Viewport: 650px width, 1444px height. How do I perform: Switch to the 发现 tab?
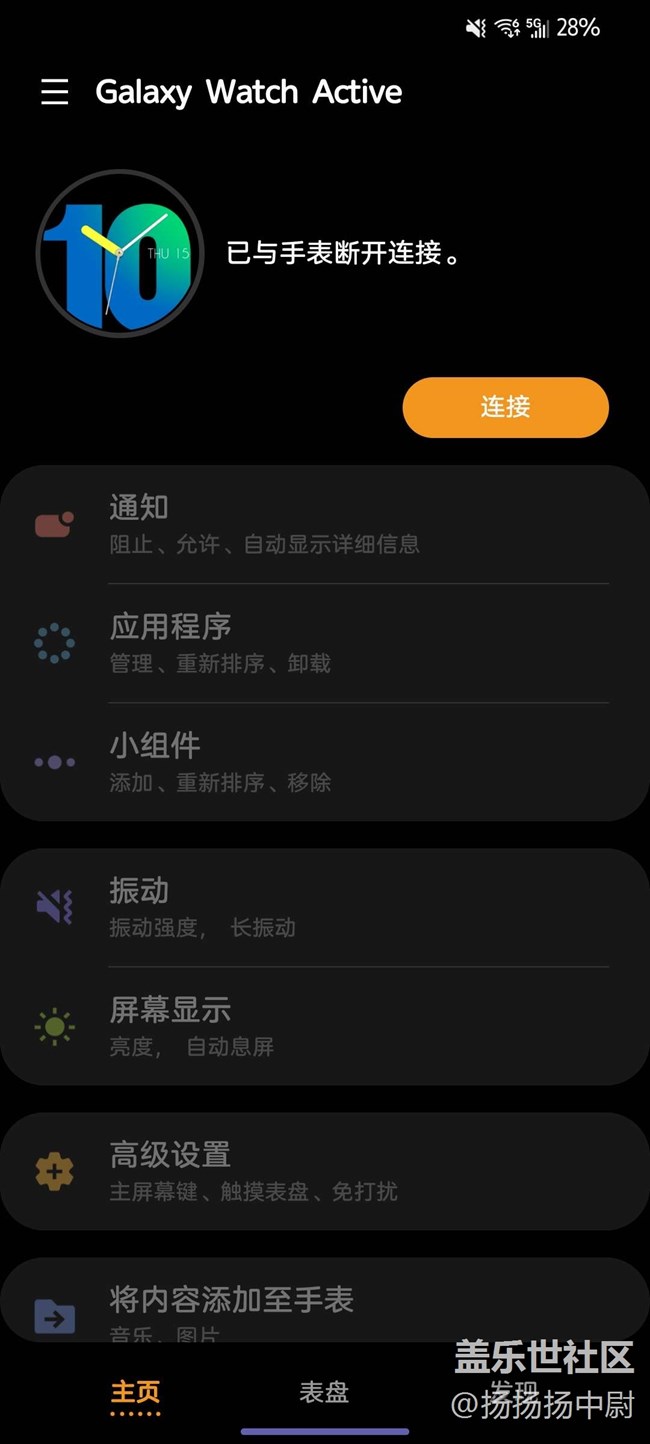(x=514, y=1392)
